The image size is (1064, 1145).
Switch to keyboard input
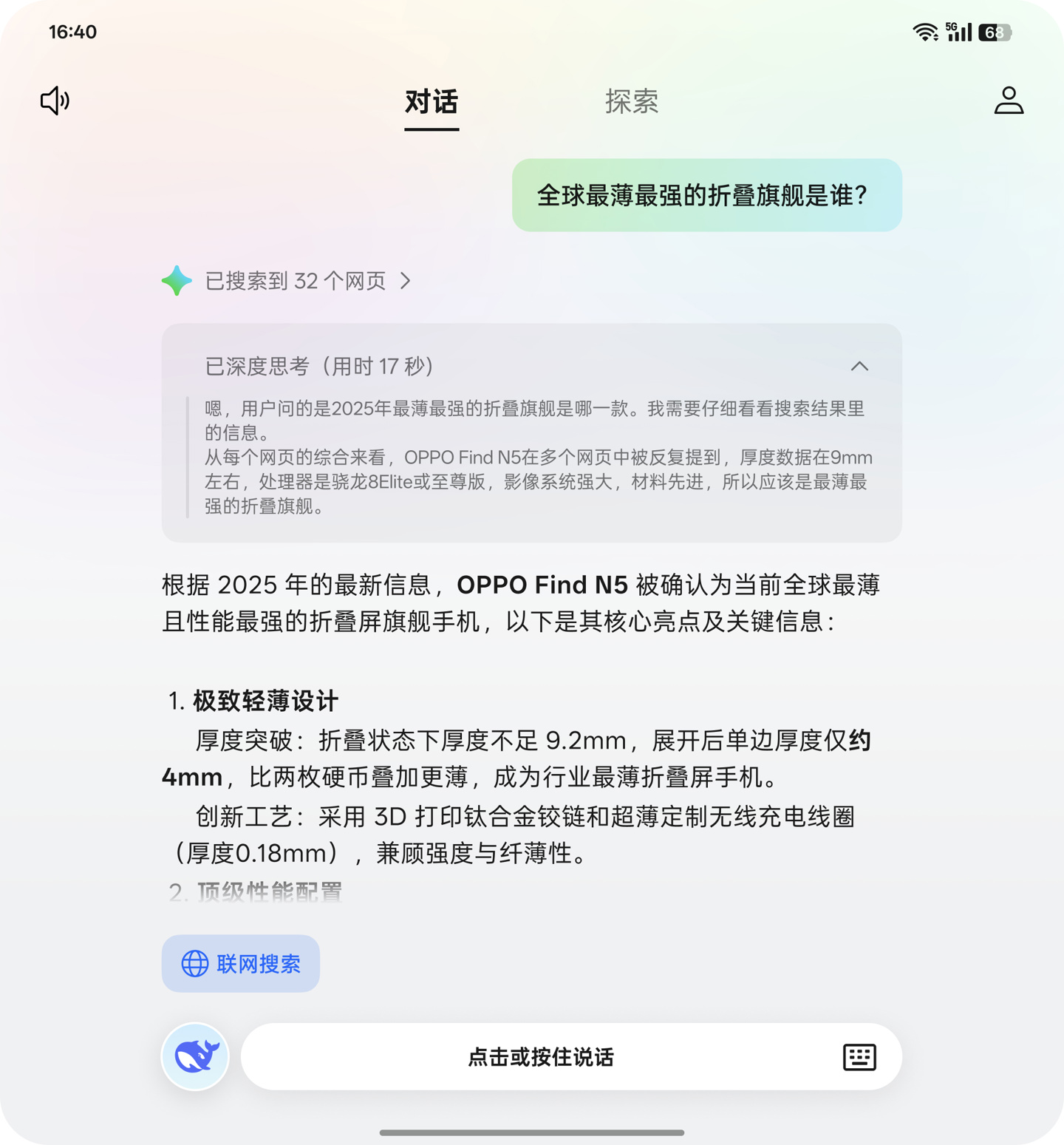[859, 1057]
